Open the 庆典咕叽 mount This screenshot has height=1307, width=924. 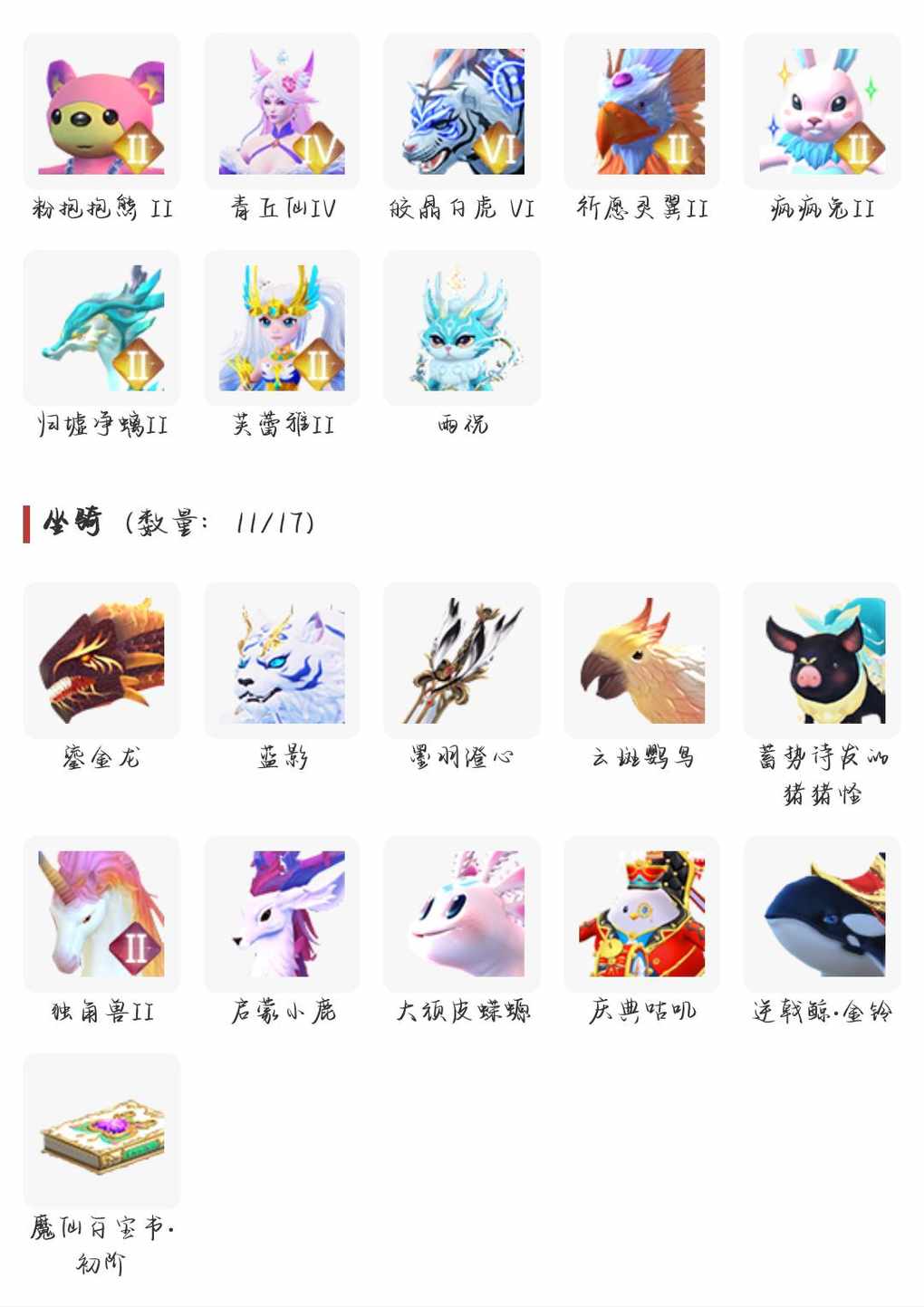(642, 914)
